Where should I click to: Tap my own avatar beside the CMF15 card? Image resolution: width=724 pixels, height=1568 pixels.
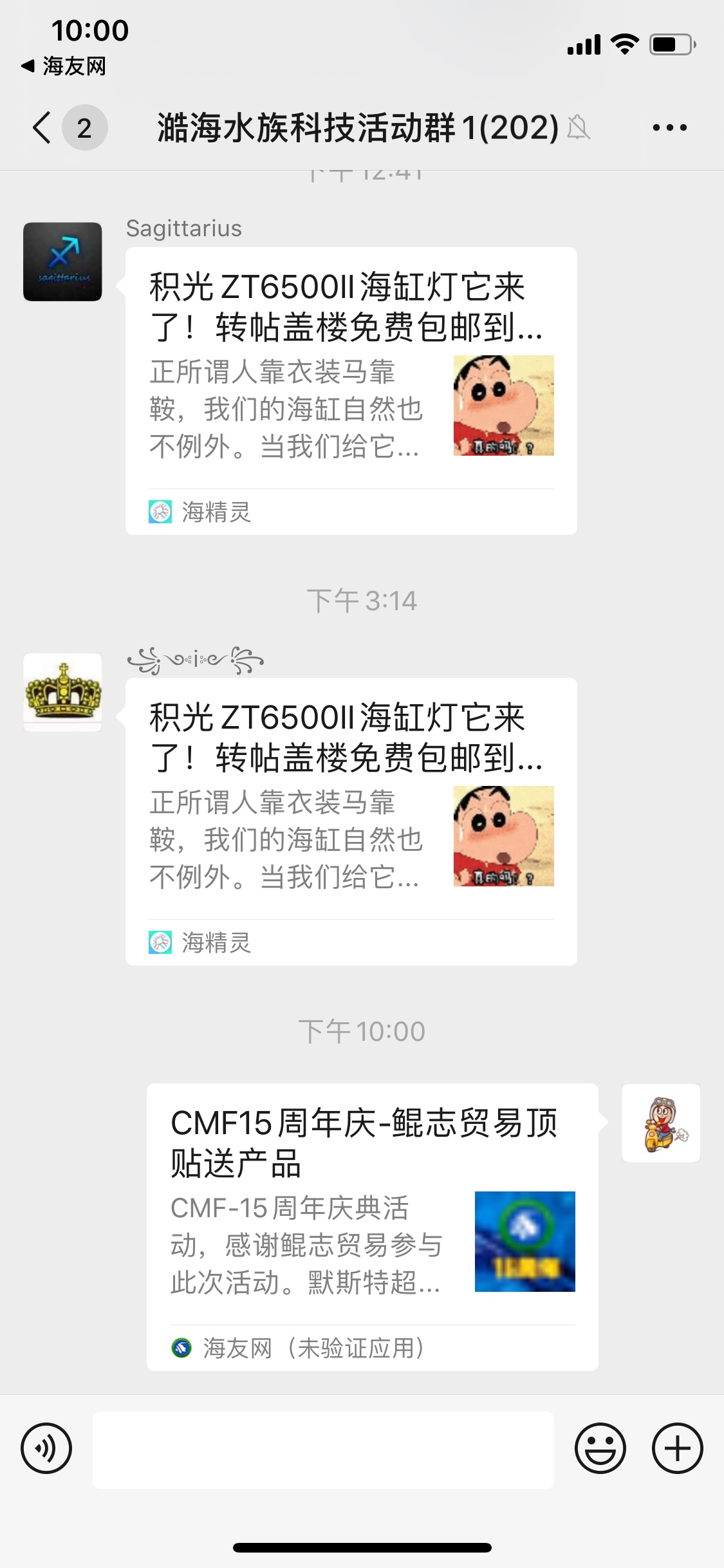click(660, 1123)
